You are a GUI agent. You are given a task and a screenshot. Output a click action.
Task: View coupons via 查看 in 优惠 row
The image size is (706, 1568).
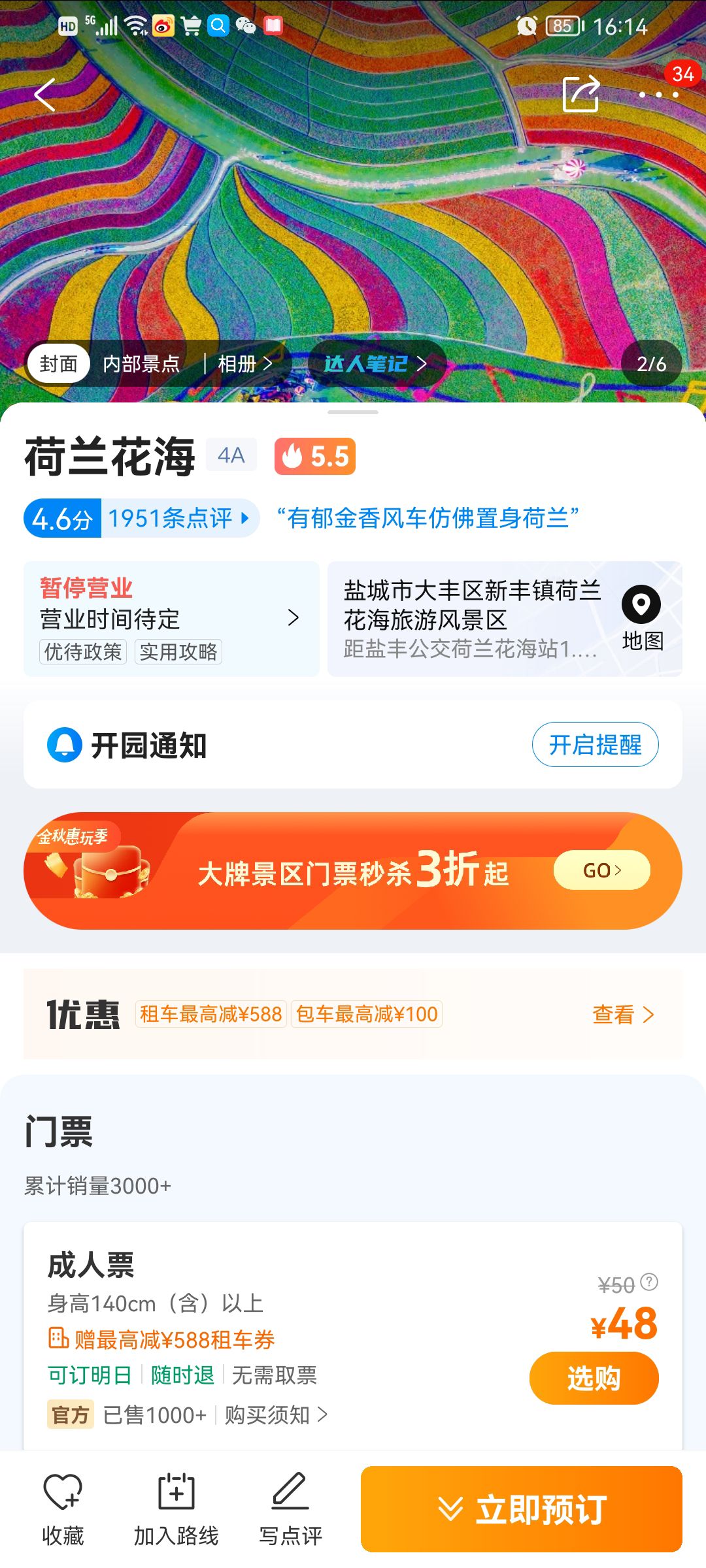622,1014
